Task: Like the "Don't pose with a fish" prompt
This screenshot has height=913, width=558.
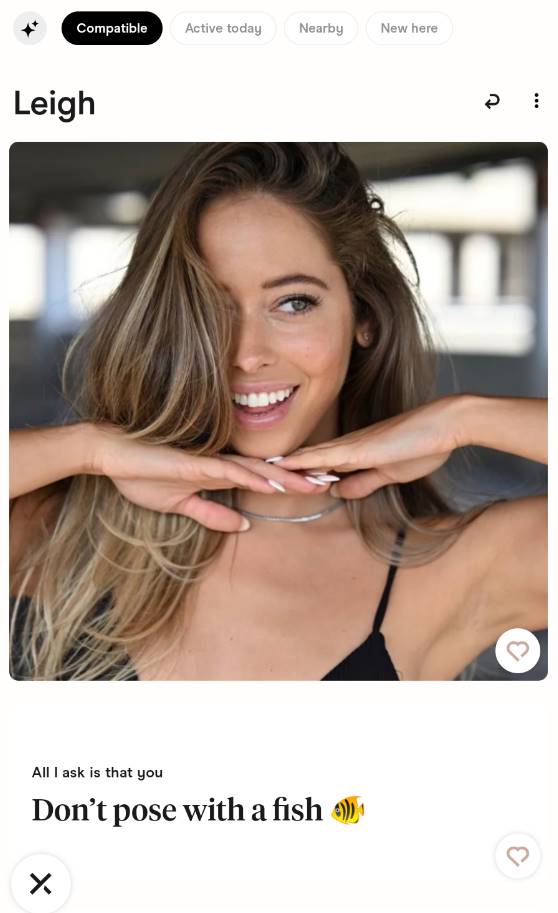Action: pyautogui.click(x=517, y=855)
